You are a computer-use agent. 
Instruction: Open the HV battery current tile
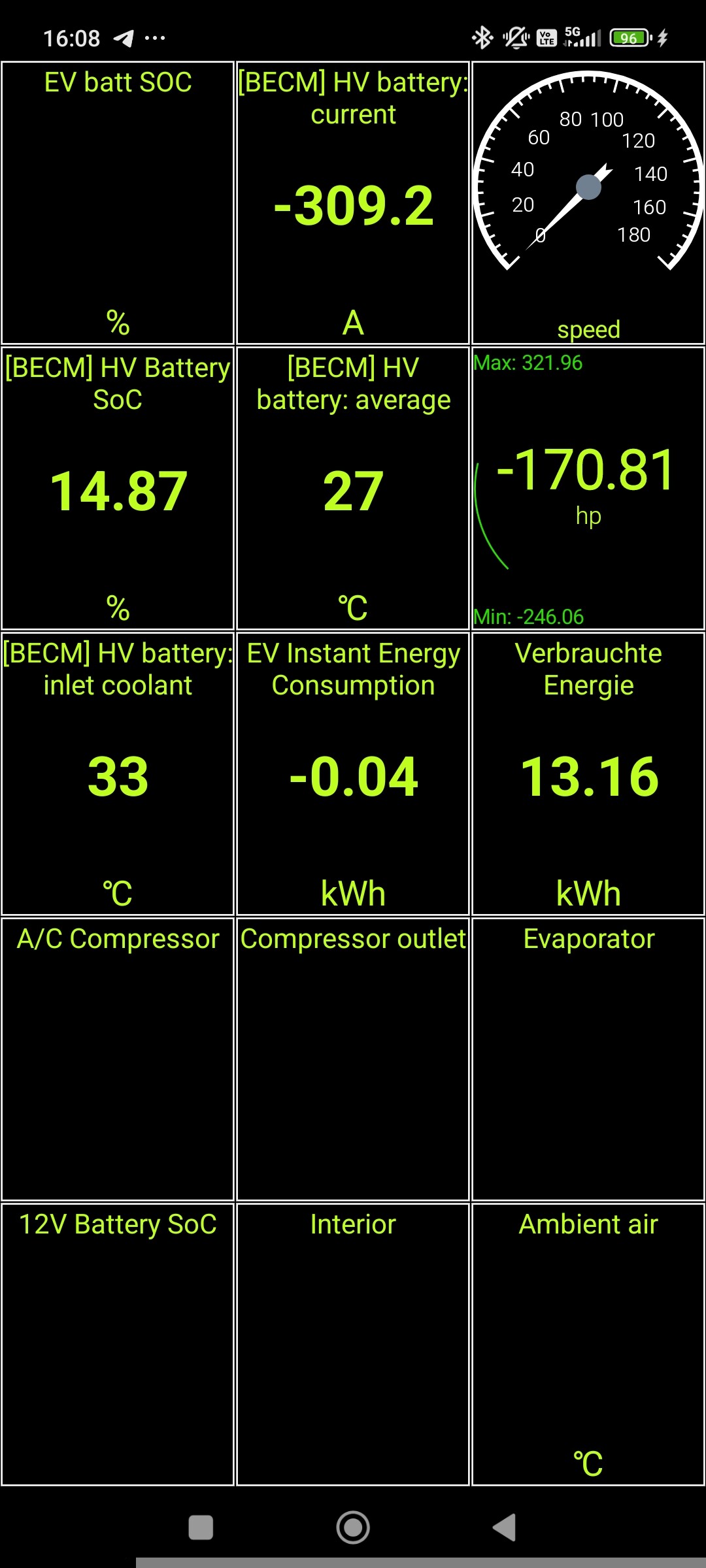click(x=353, y=204)
